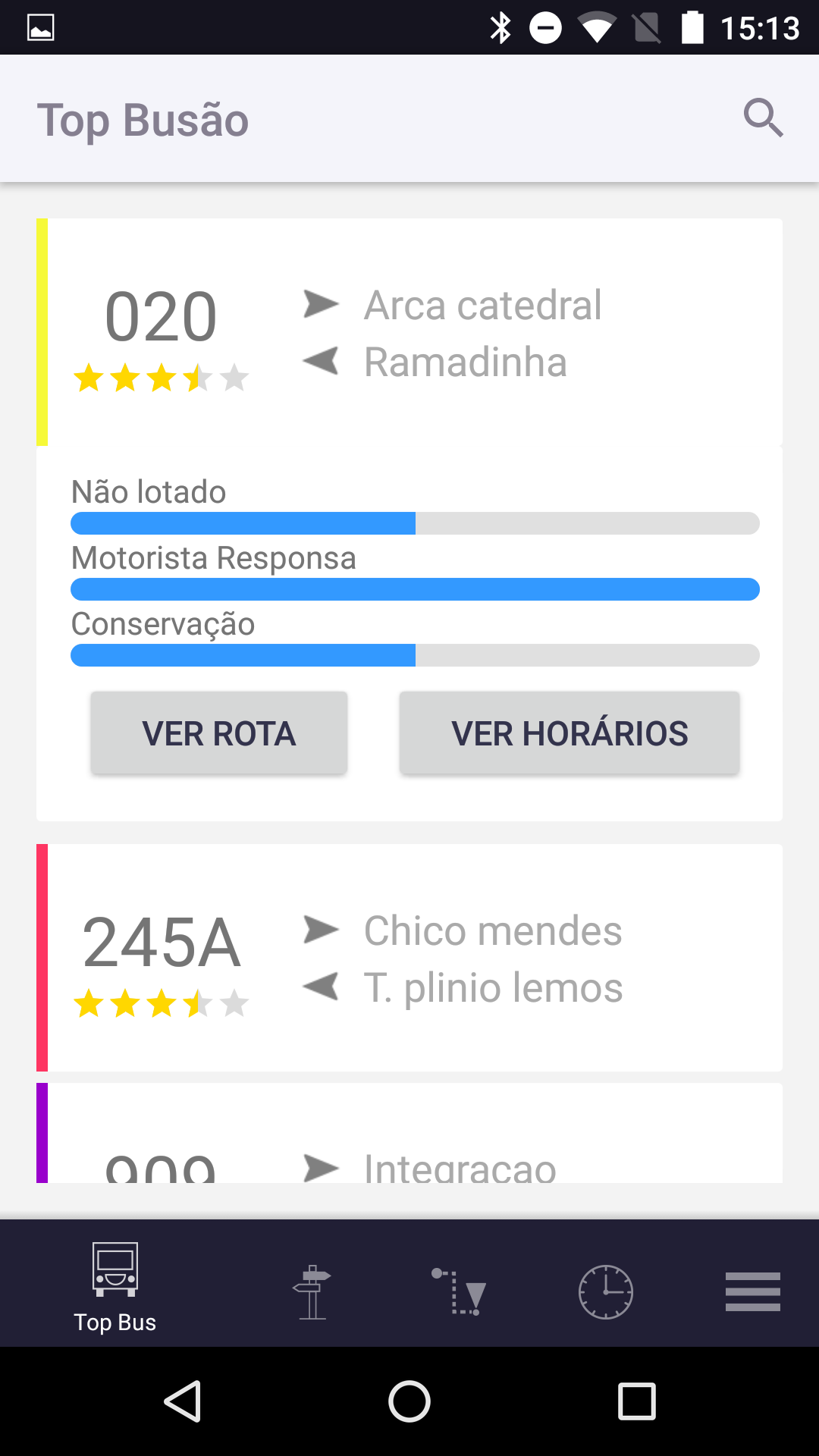Tap the VER ROTA button
The image size is (819, 1456).
pyautogui.click(x=219, y=733)
